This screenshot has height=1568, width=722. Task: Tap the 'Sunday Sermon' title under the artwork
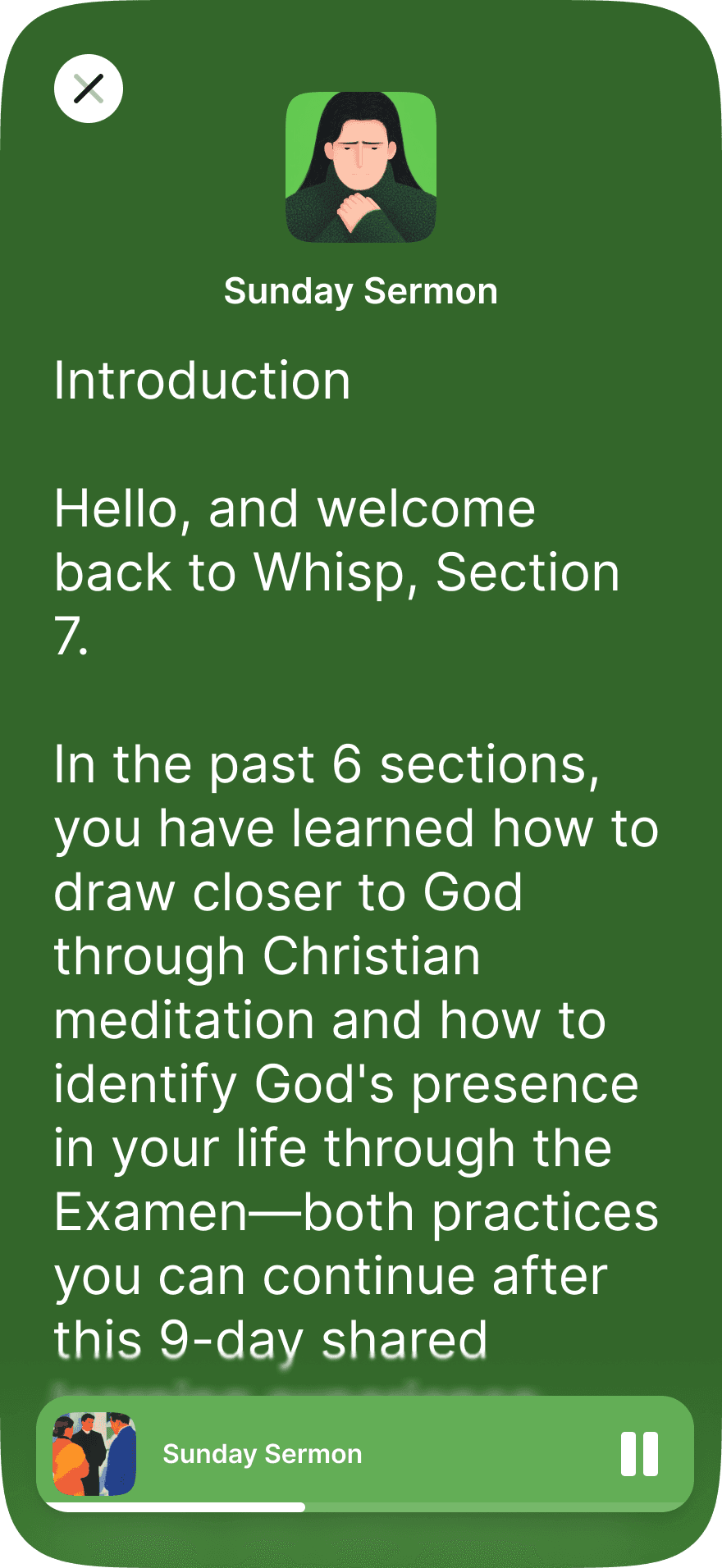point(361,291)
